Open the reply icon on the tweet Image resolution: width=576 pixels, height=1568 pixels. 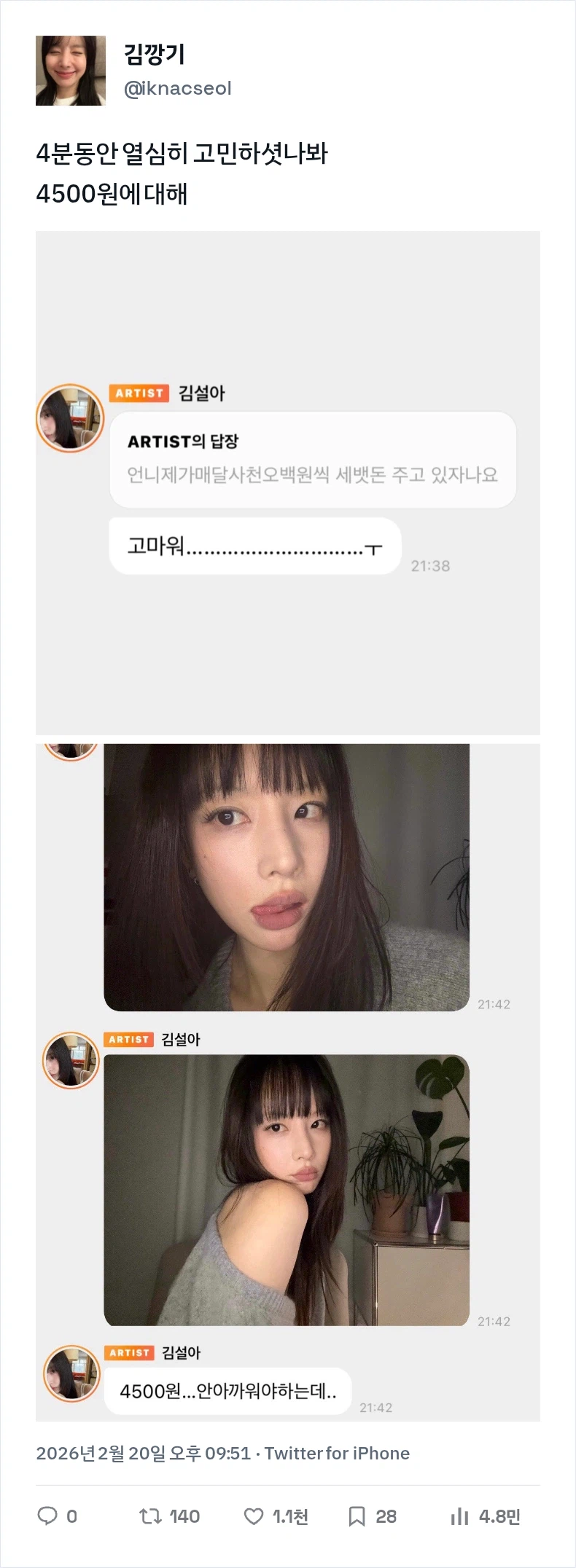pyautogui.click(x=50, y=1516)
